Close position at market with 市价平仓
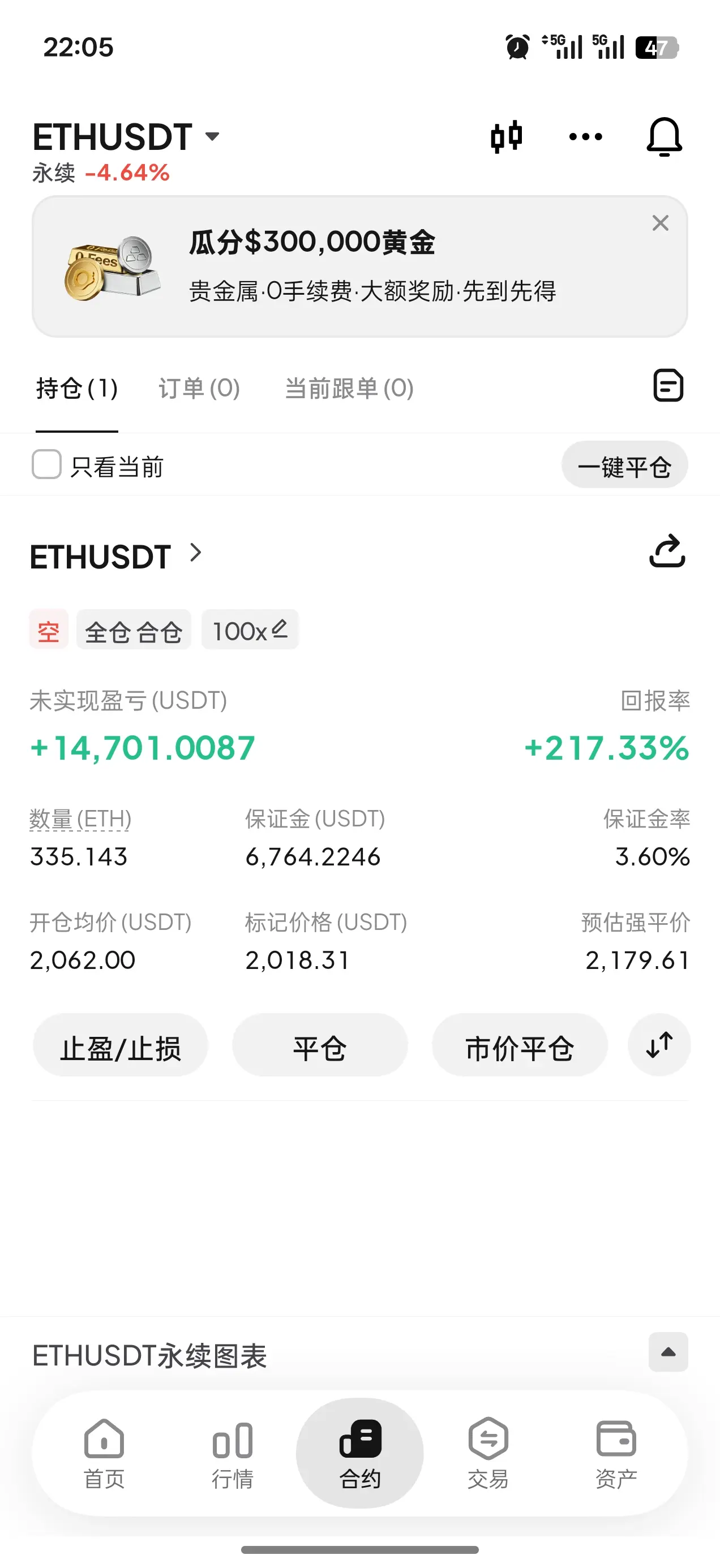 click(520, 1046)
